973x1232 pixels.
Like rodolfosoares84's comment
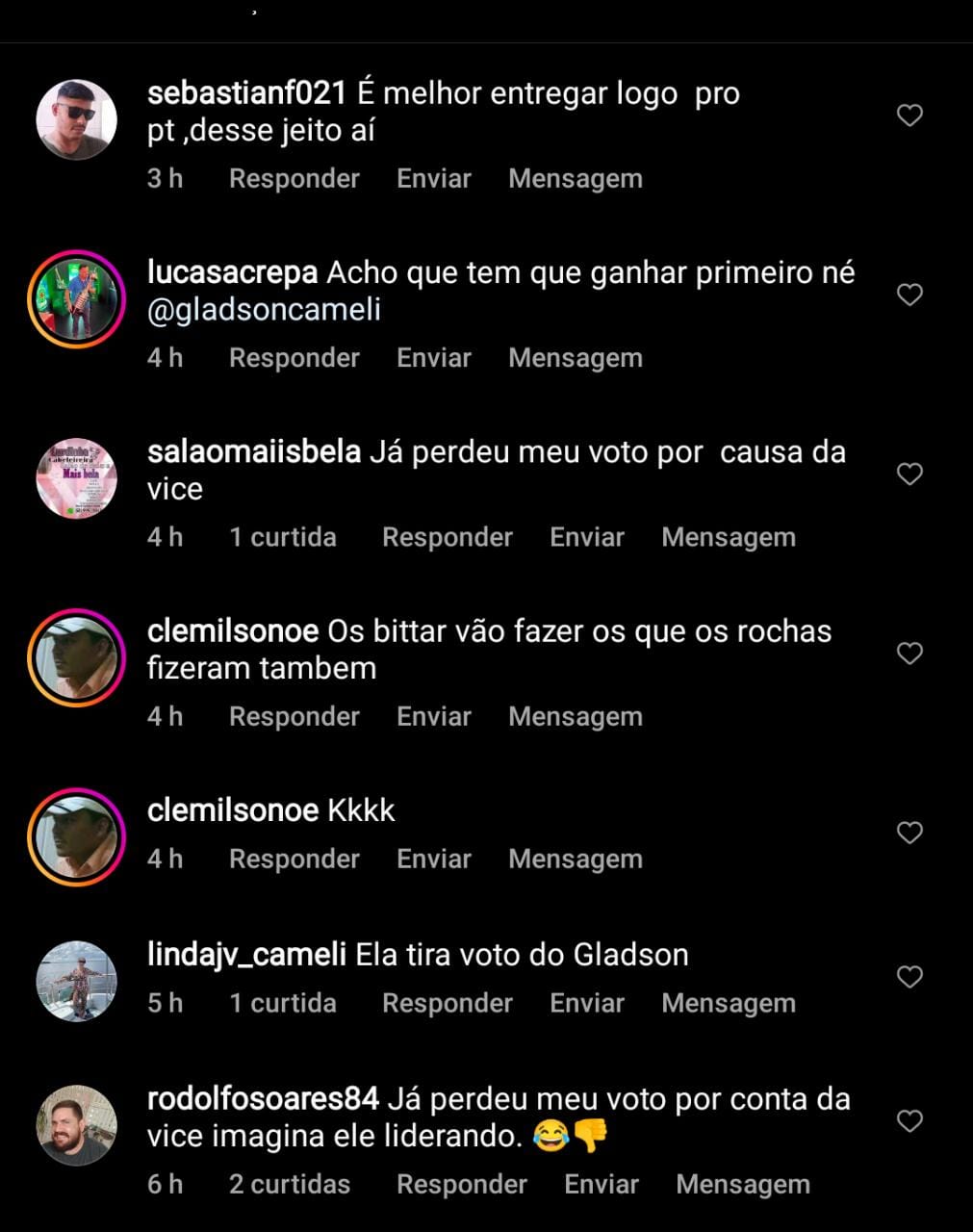(909, 1121)
